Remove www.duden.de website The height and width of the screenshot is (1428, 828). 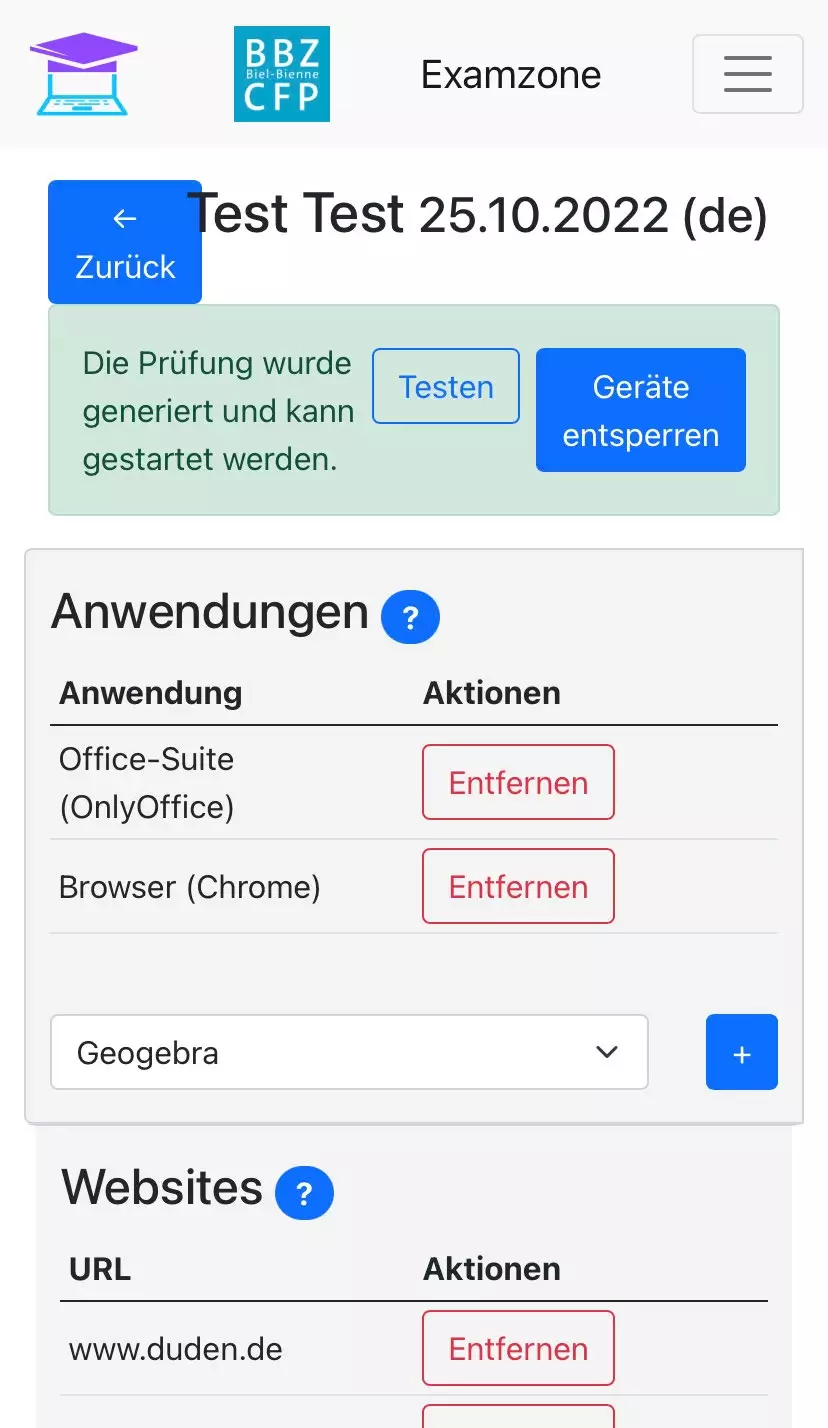pos(518,1348)
